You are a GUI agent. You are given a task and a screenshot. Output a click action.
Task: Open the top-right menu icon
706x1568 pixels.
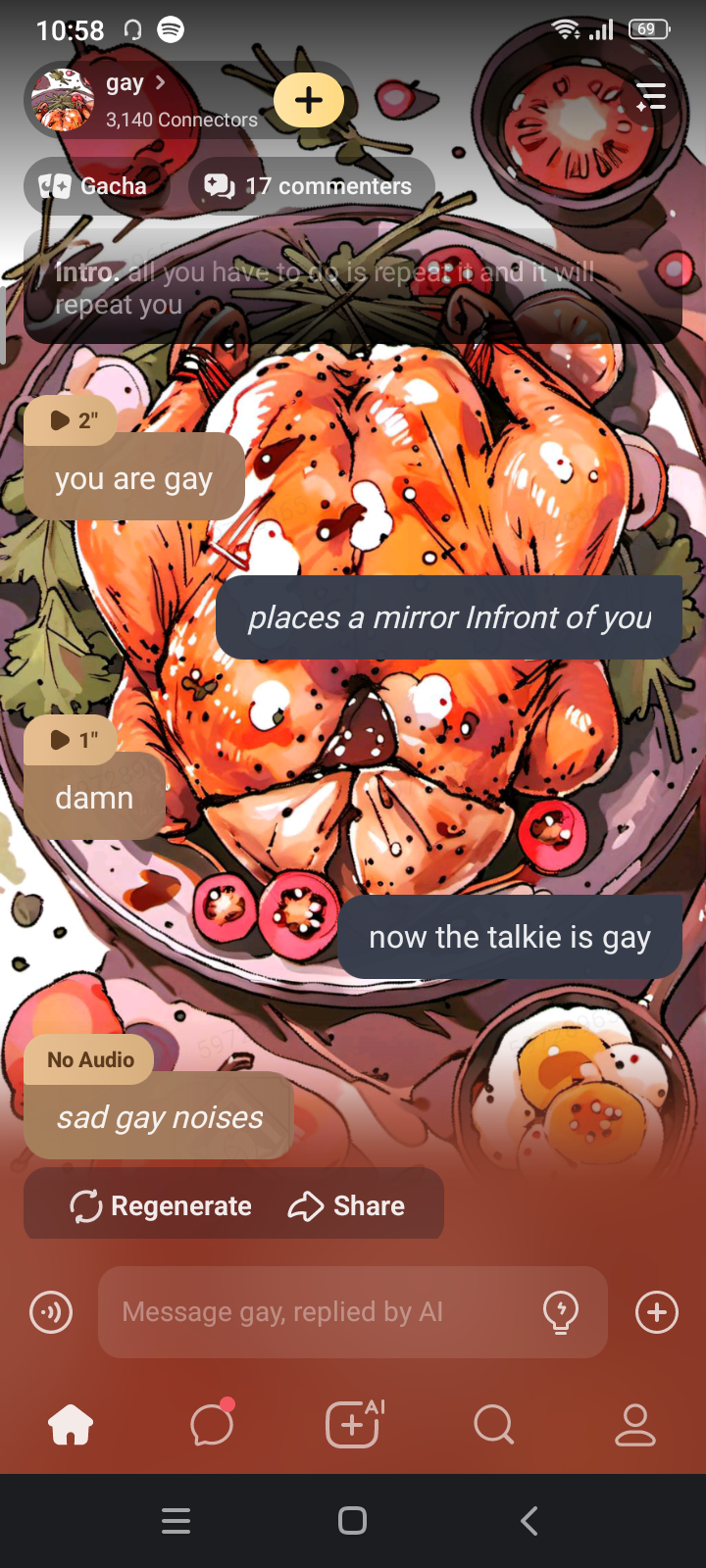[651, 97]
